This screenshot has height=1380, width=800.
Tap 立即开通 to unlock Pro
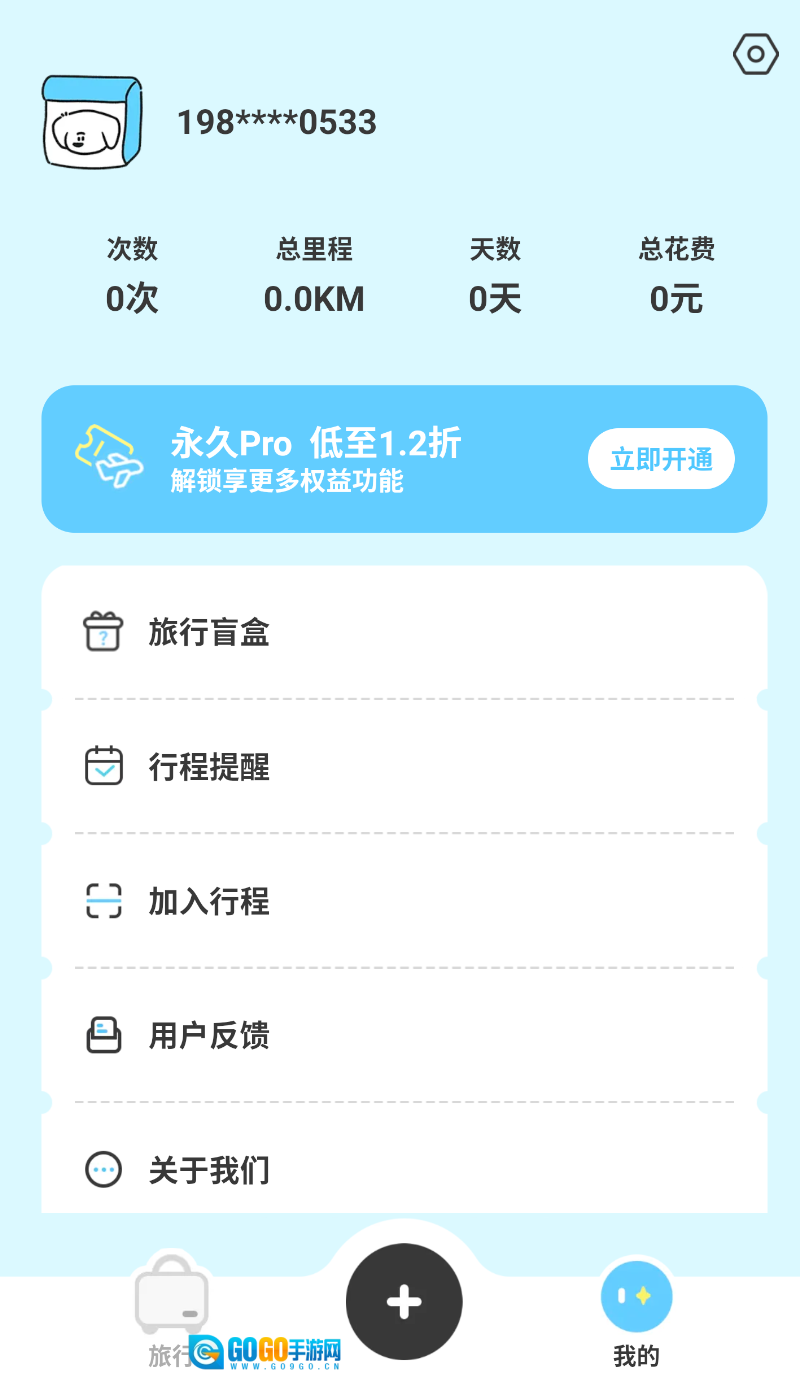tap(661, 459)
